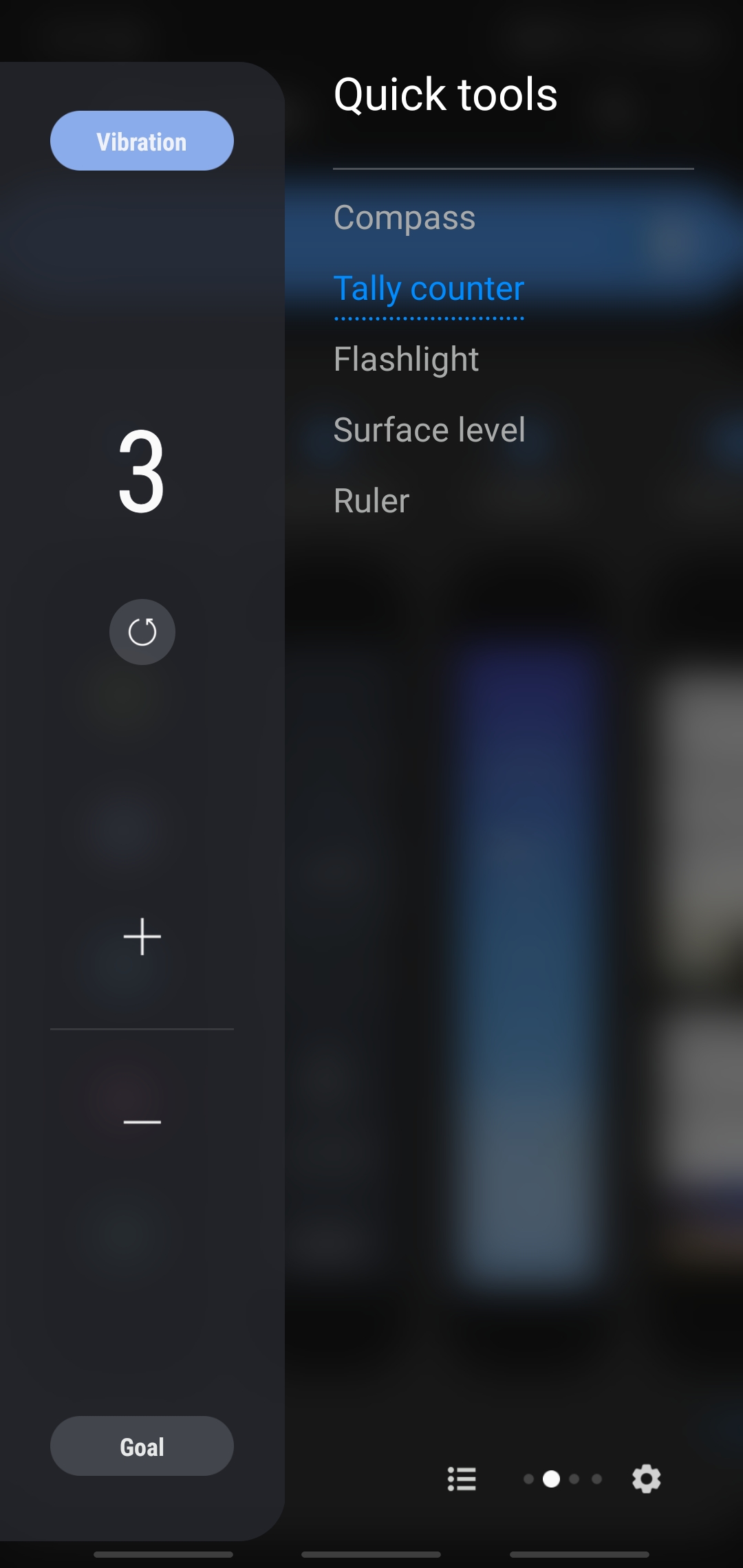Open the panels list icon
This screenshot has height=1568, width=743.
(462, 1479)
